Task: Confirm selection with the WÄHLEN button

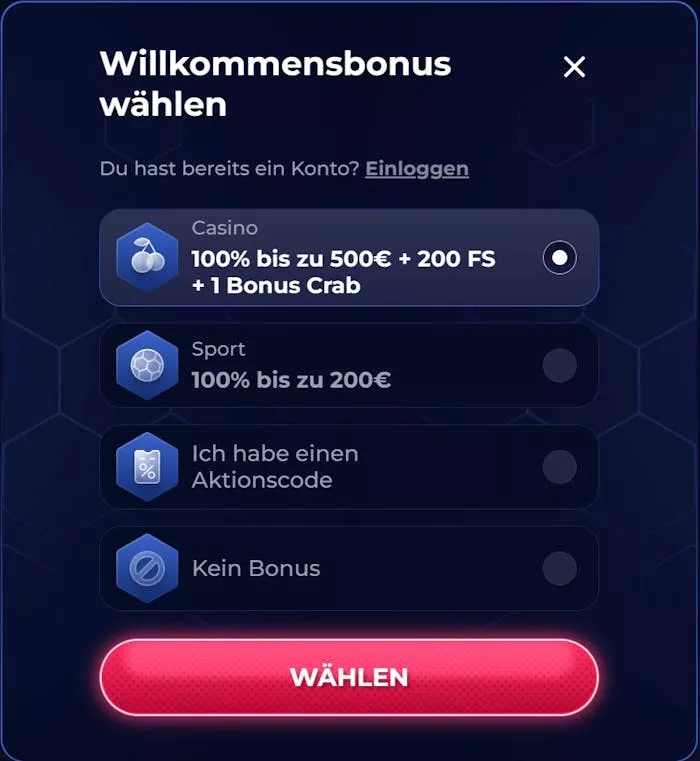Action: coord(349,677)
